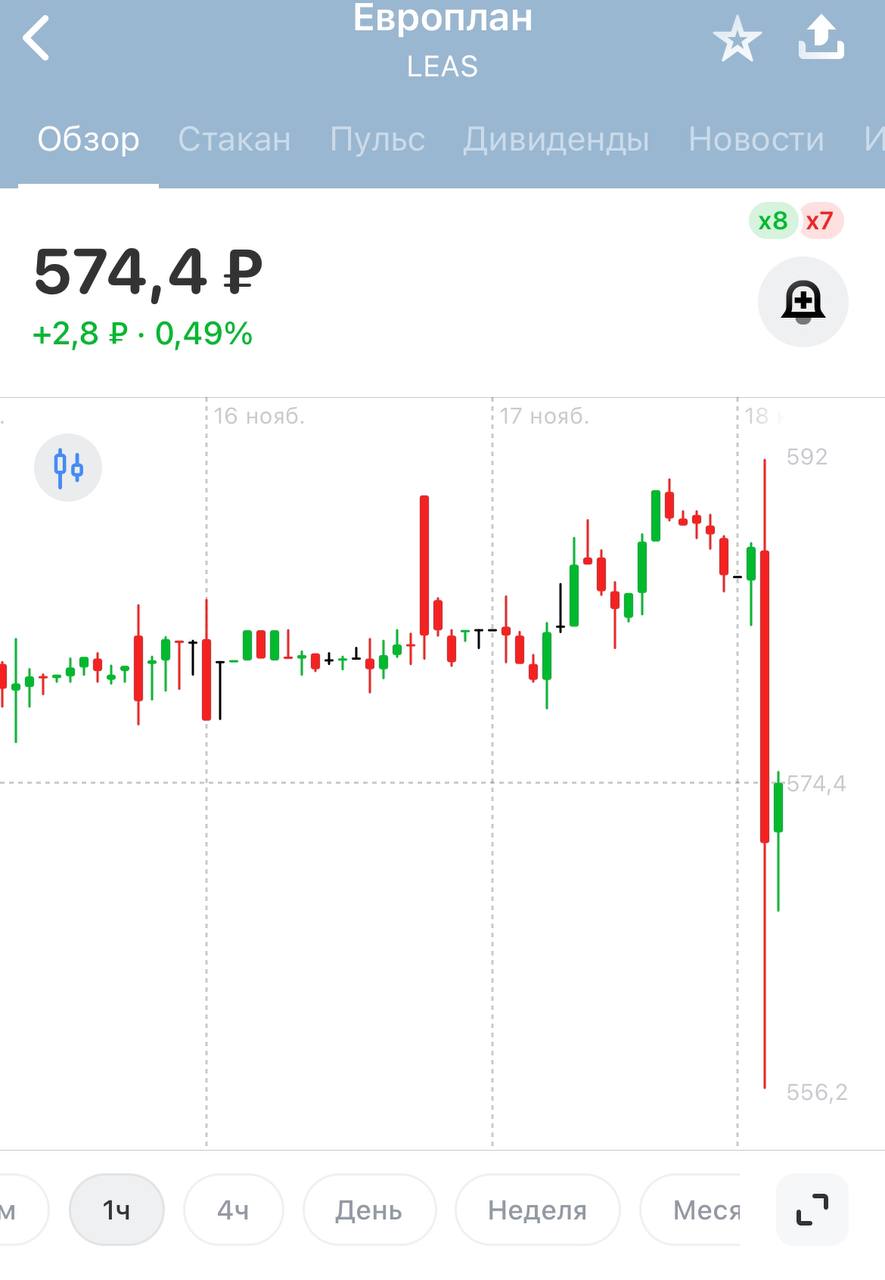This screenshot has width=885, height=1280.
Task: Go back using the top-left arrow
Action: click(37, 40)
